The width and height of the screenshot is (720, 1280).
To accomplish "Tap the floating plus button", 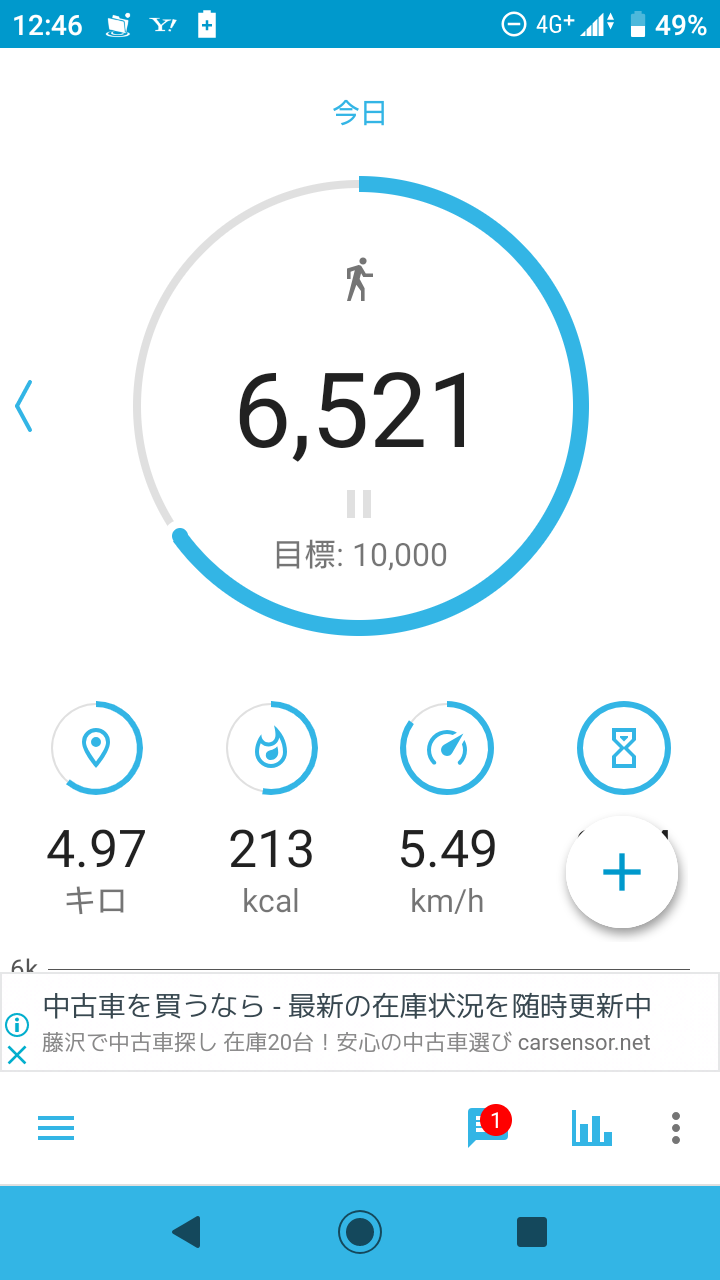I will click(622, 872).
